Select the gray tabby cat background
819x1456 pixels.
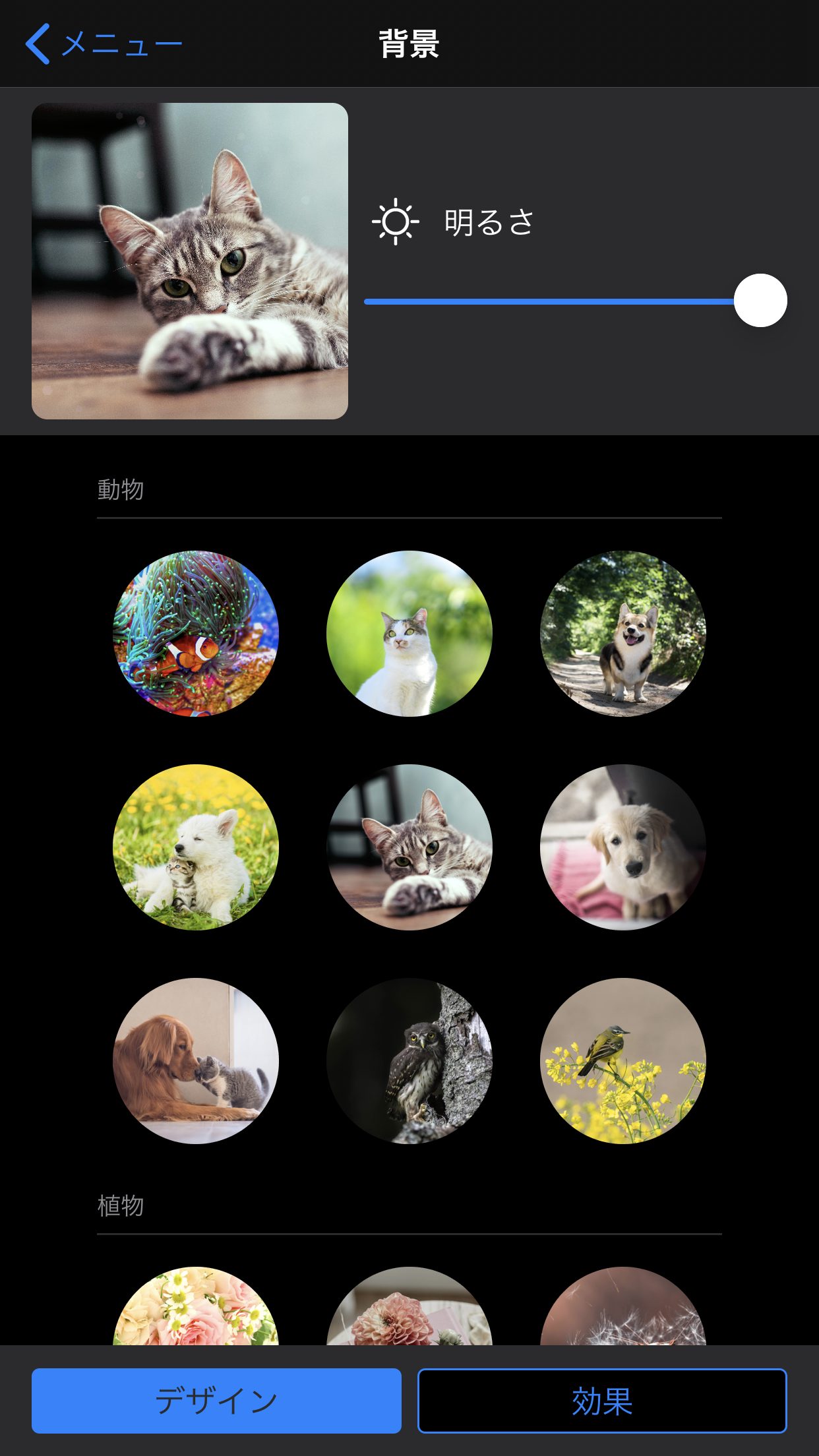point(409,847)
